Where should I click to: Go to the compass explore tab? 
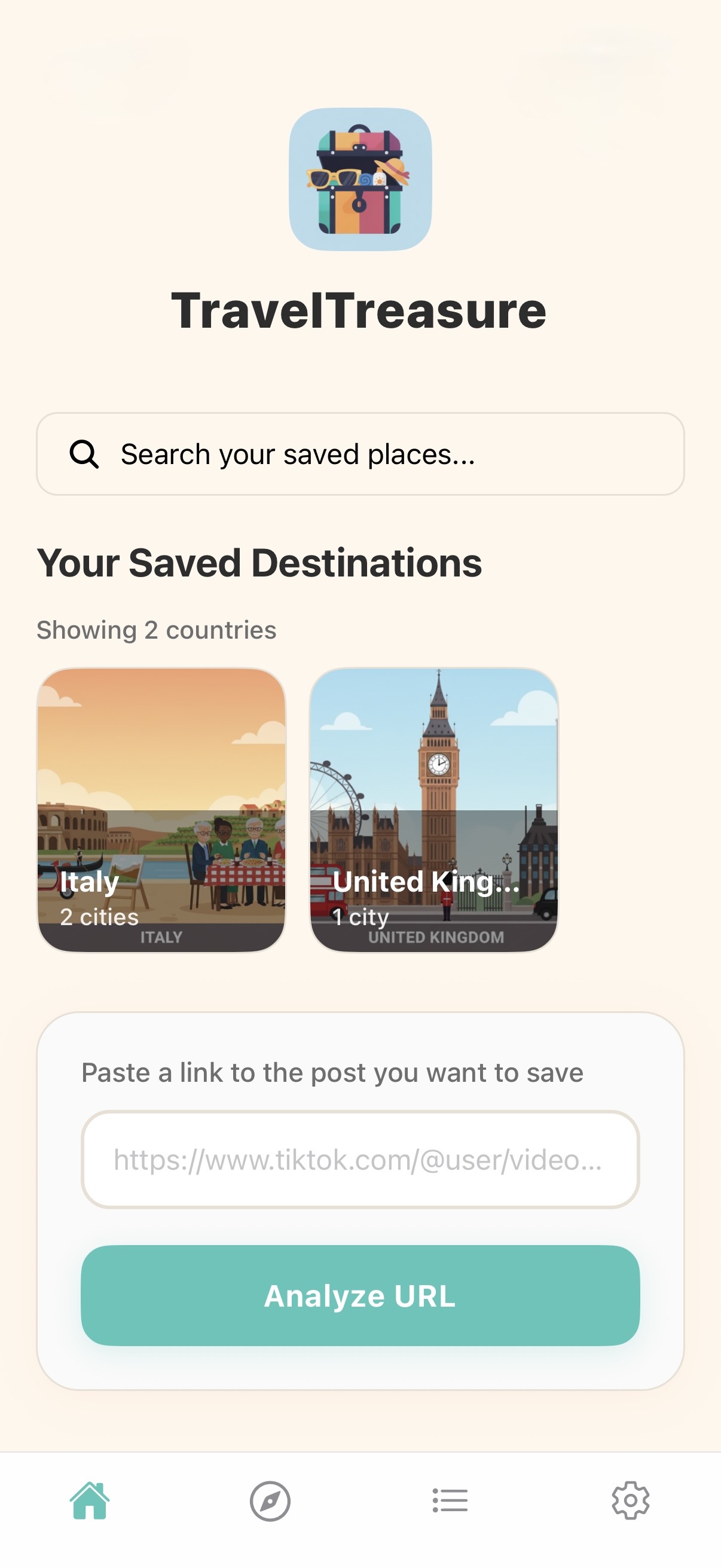(270, 1501)
